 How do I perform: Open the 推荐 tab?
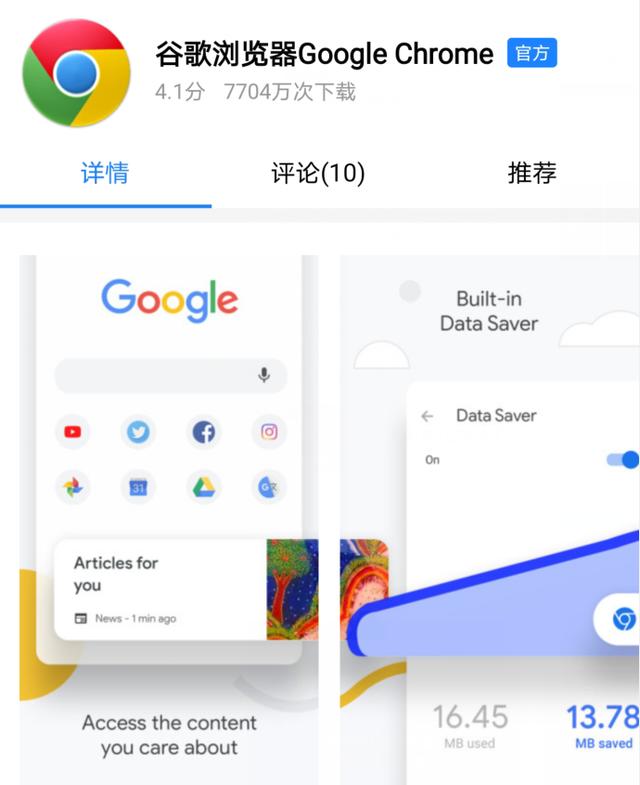(531, 173)
